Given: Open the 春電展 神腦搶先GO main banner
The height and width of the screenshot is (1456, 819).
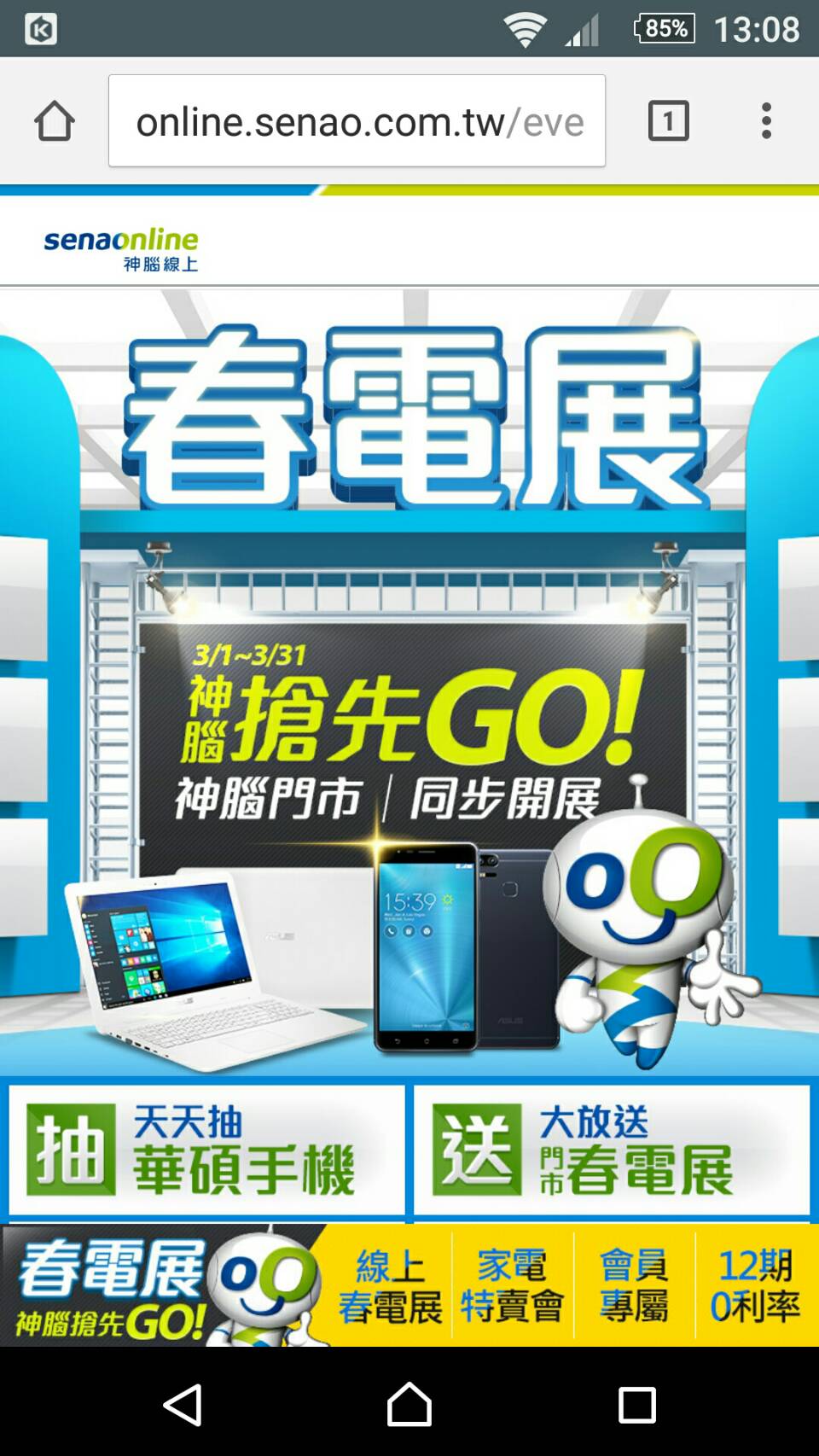Looking at the screenshot, I should click(409, 683).
